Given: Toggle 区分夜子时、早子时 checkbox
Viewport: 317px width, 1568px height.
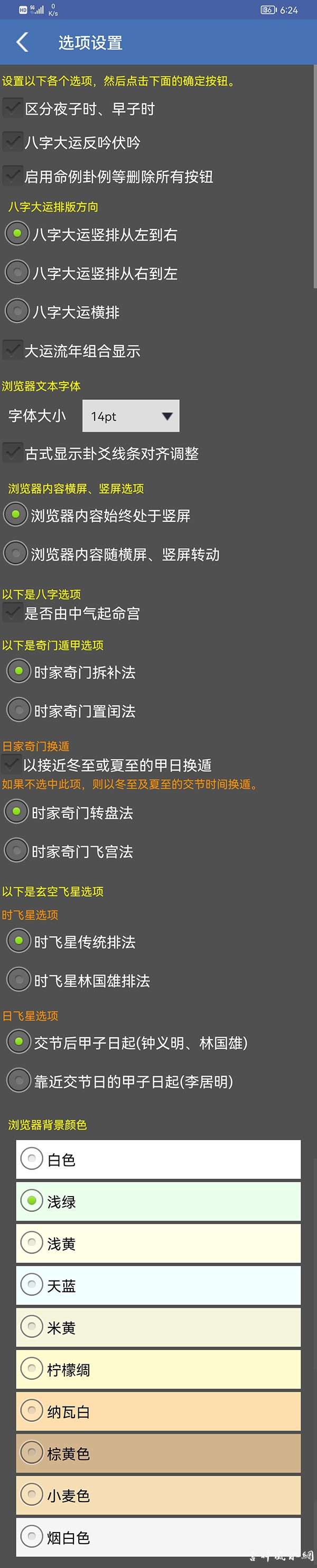Looking at the screenshot, I should tap(13, 108).
